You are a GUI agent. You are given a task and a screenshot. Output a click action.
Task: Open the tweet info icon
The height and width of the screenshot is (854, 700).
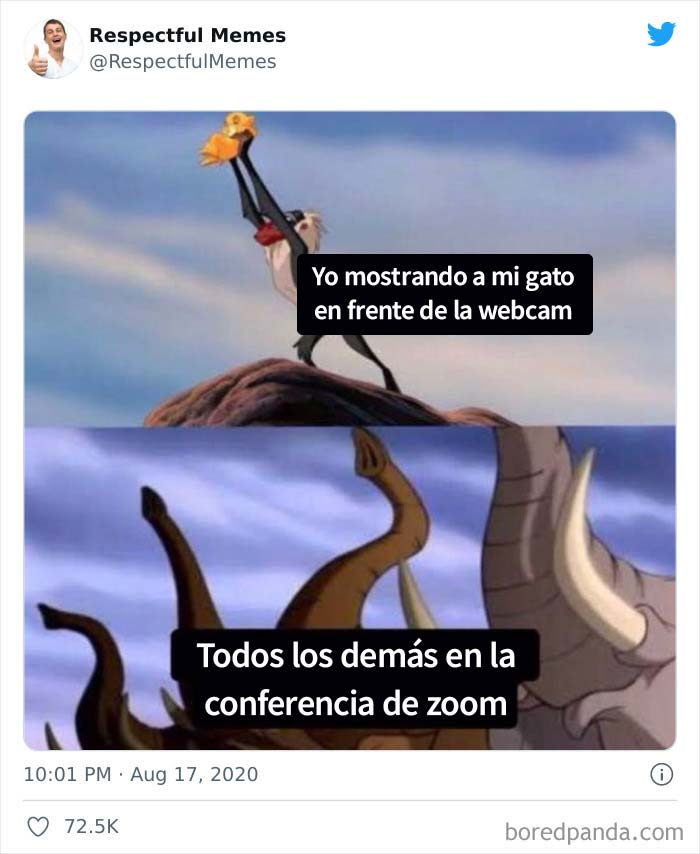pyautogui.click(x=661, y=774)
